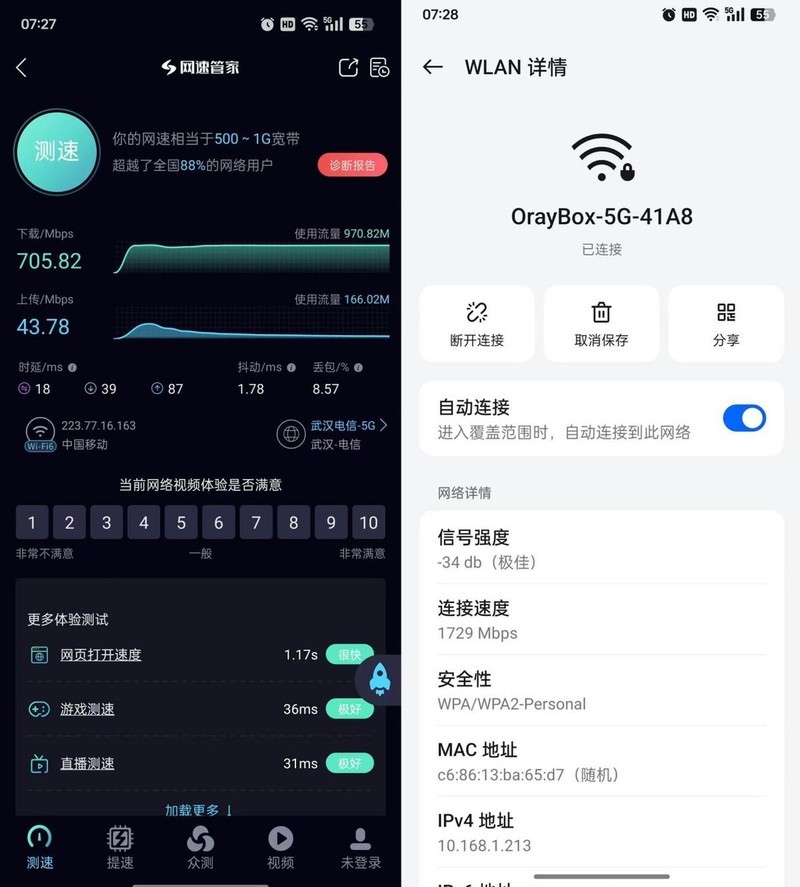
Task: Open the 未登录 profile tab
Action: (x=360, y=848)
